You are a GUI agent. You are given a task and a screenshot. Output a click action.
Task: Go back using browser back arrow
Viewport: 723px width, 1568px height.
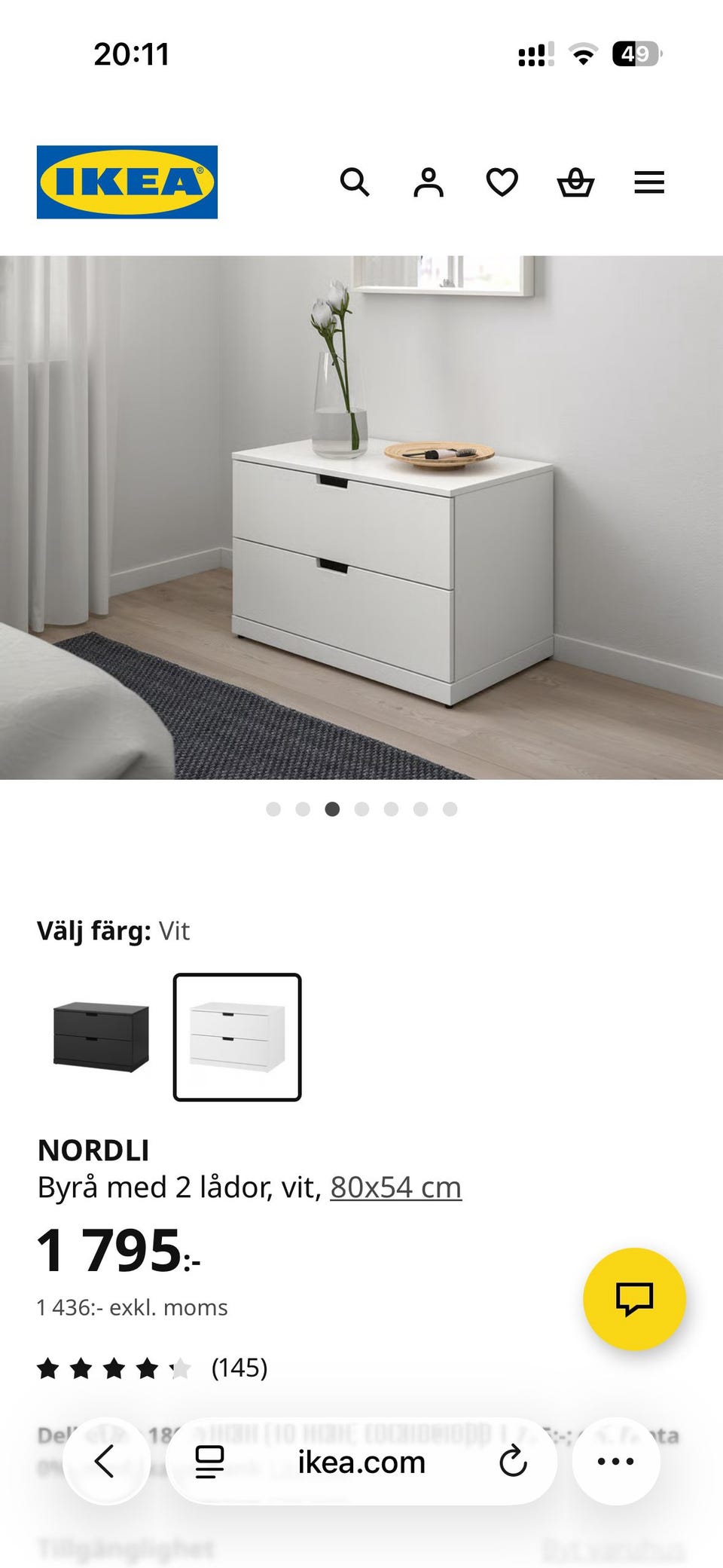[x=105, y=1462]
